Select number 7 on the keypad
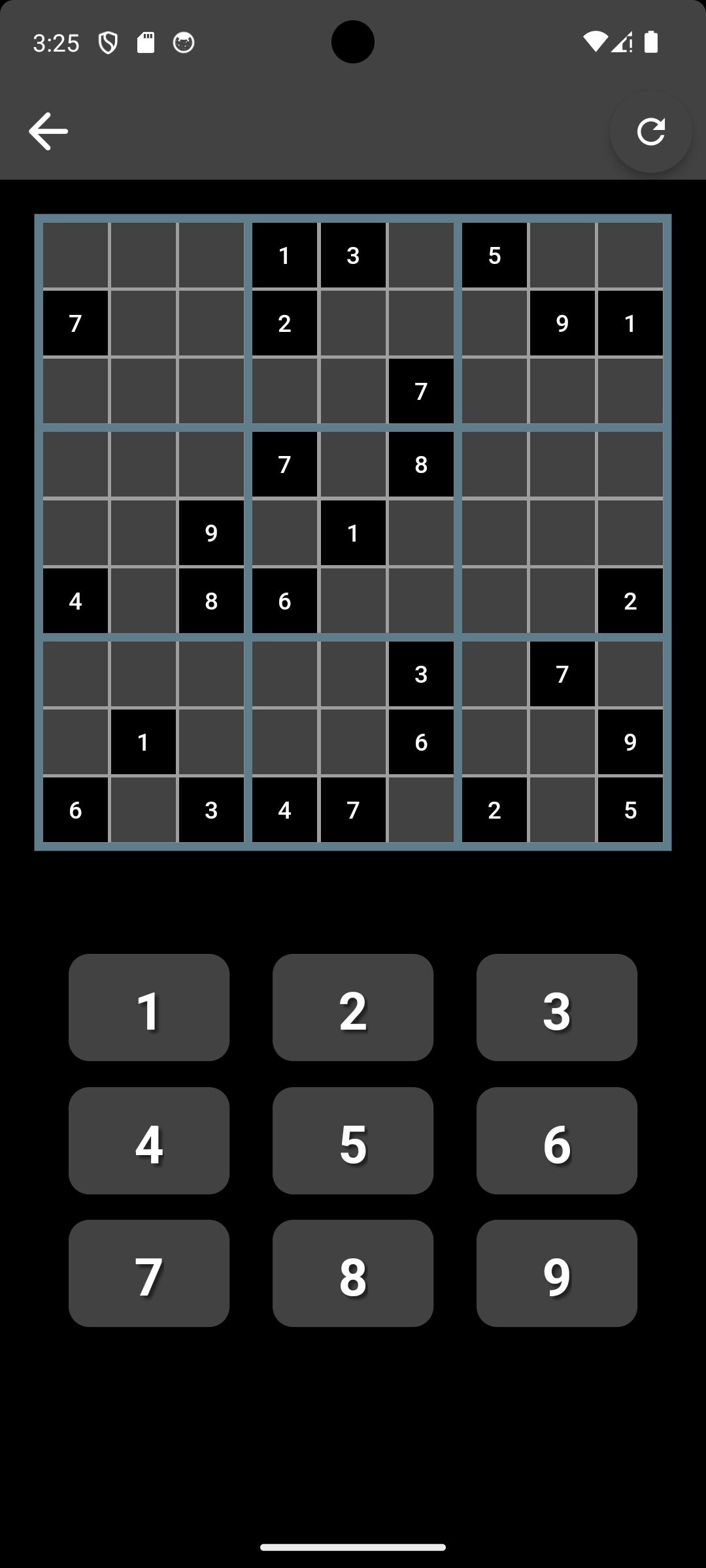This screenshot has height=1568, width=706. pyautogui.click(x=149, y=1273)
